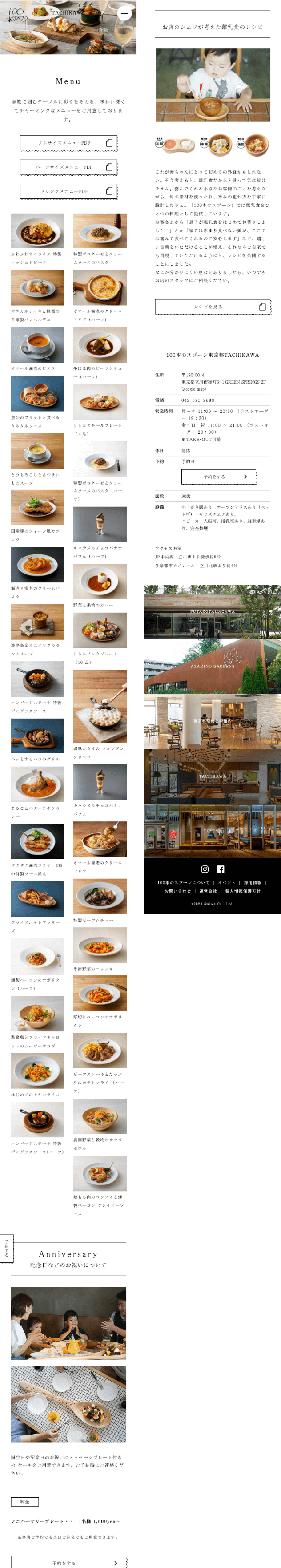Tap レシピを見る button
Screen dimensions: 281x1568
coord(212,307)
